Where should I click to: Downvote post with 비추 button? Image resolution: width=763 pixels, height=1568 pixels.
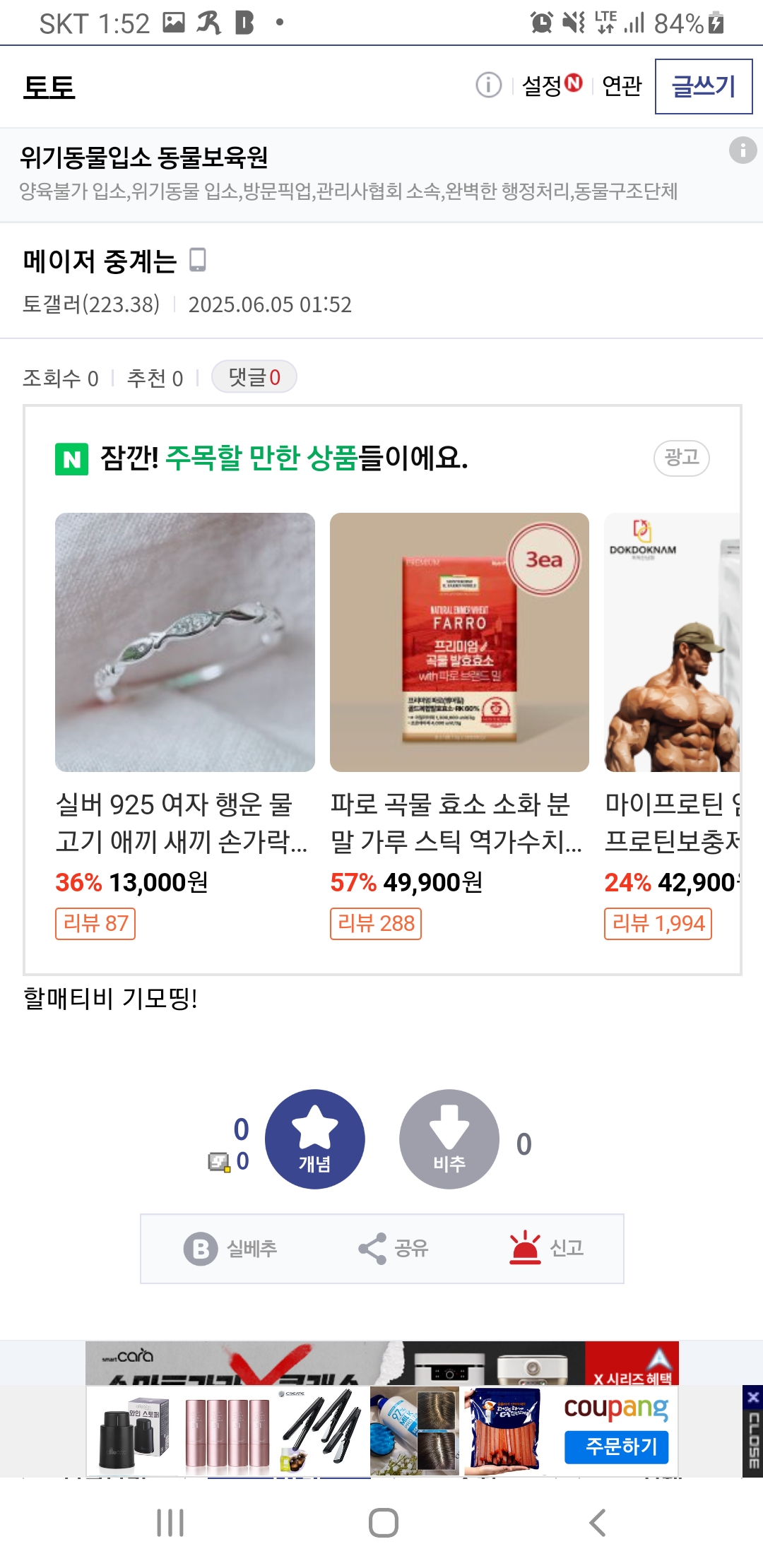(x=449, y=1139)
